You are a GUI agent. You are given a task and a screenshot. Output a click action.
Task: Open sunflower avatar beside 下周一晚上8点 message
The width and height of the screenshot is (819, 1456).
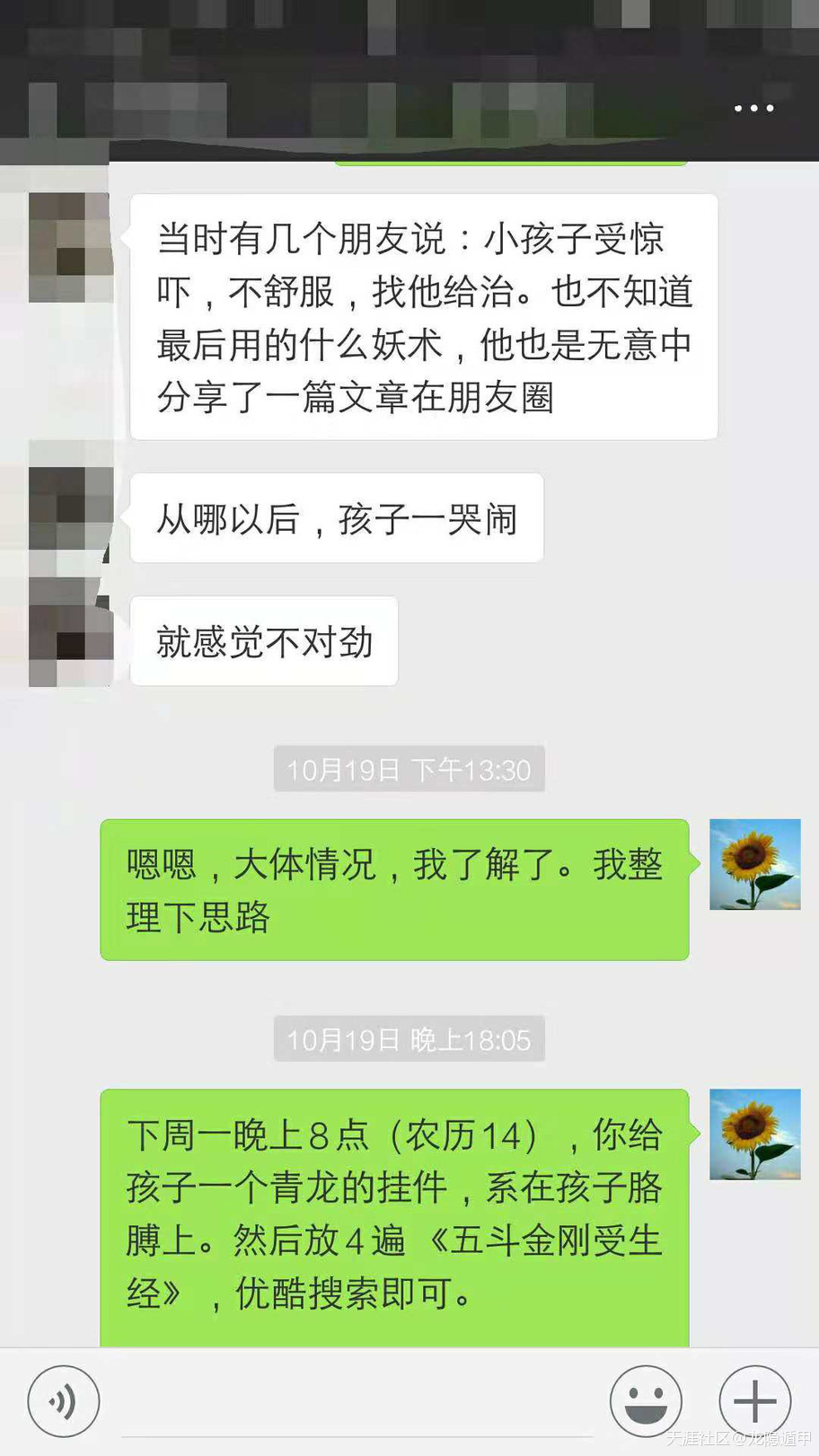(754, 1134)
